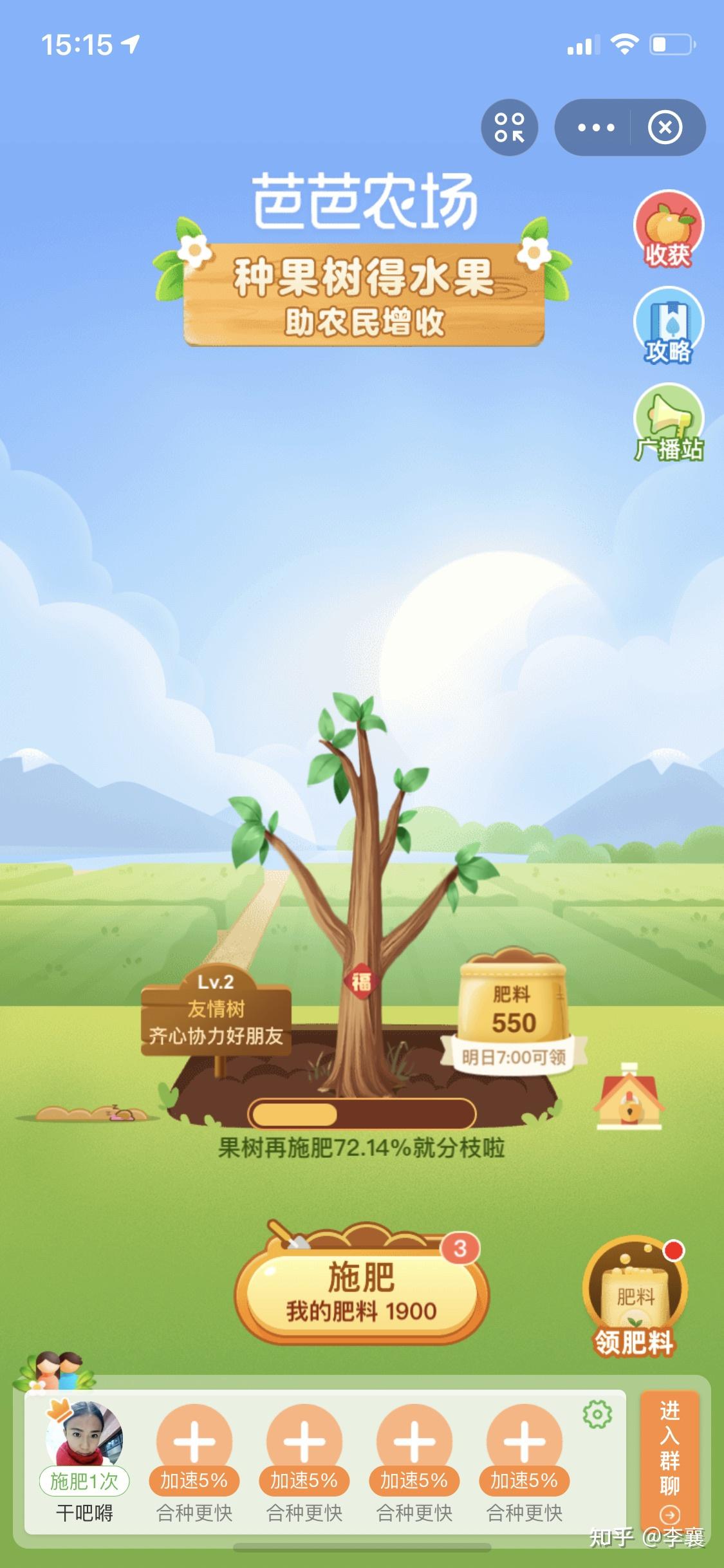Open the co-planting settings gear
This screenshot has height=1568, width=724.
[x=597, y=1415]
